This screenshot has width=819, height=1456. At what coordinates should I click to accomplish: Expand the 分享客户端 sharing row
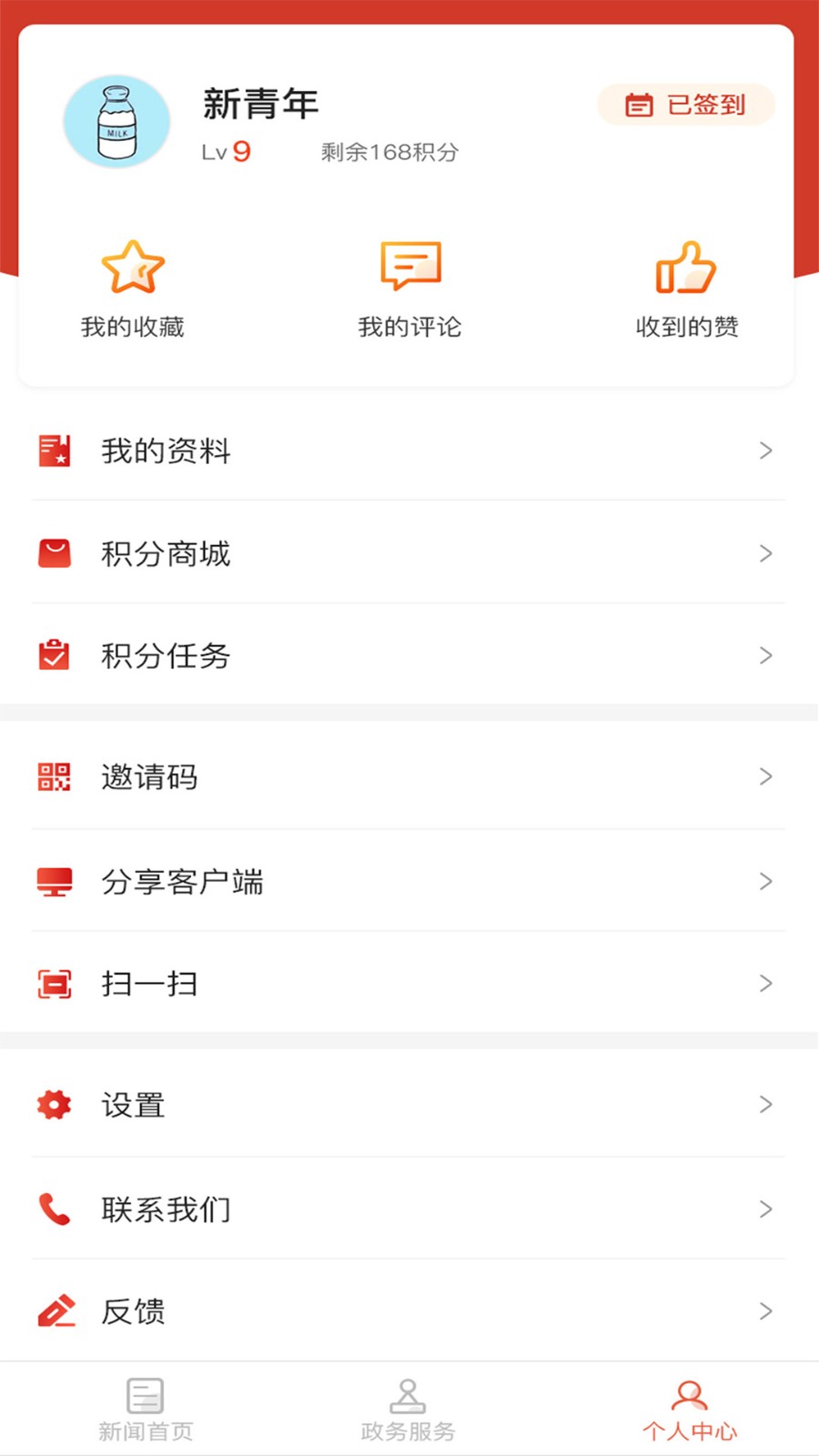click(x=409, y=880)
